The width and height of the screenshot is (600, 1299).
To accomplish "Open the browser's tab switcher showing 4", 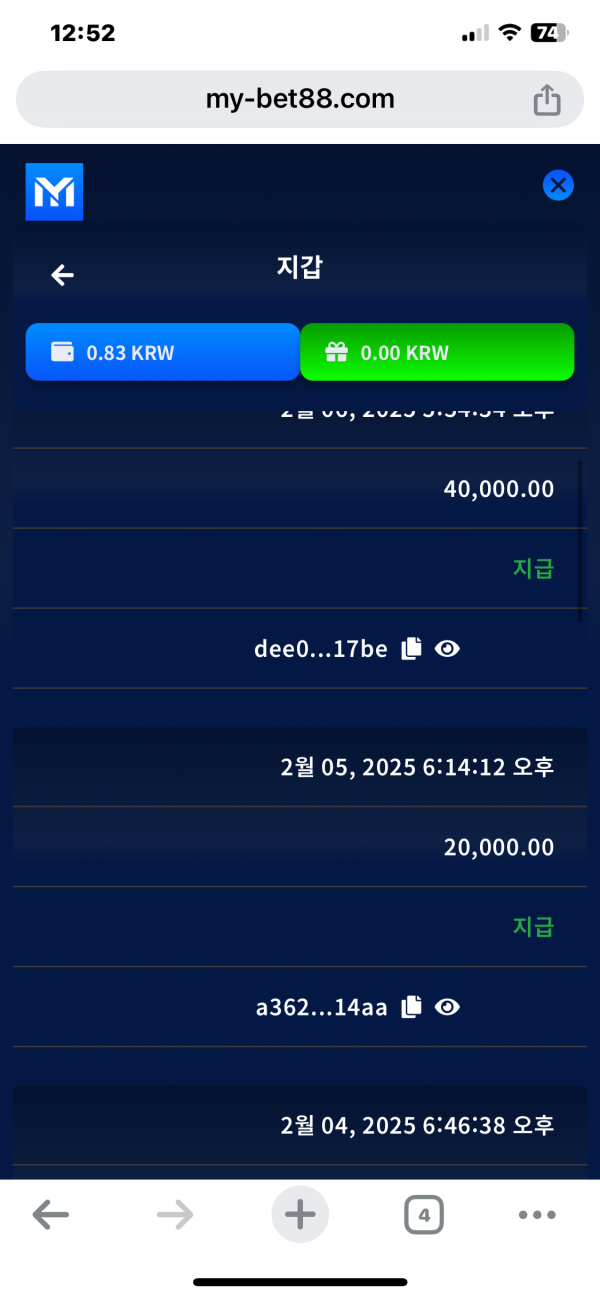I will (424, 1215).
